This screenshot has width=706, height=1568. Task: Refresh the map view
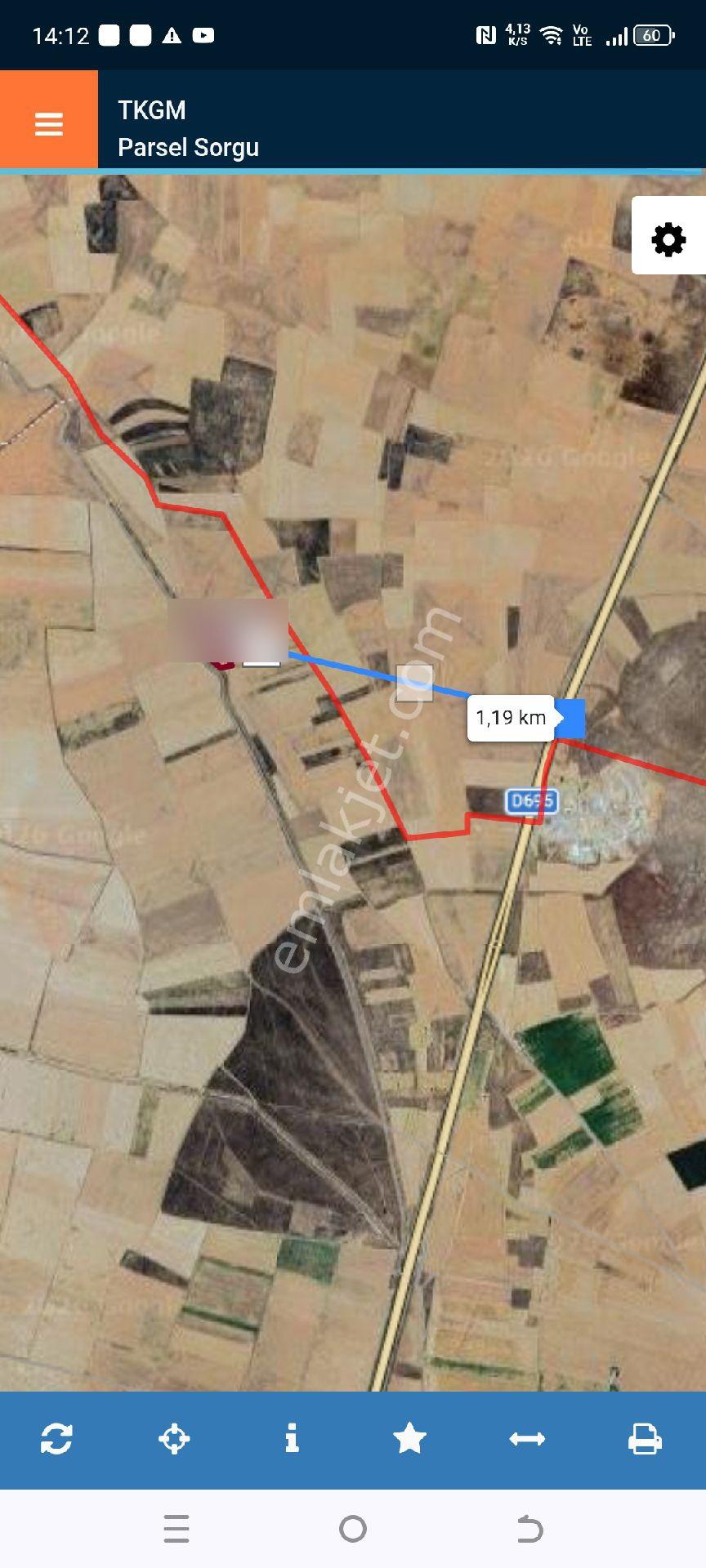pyautogui.click(x=56, y=1439)
